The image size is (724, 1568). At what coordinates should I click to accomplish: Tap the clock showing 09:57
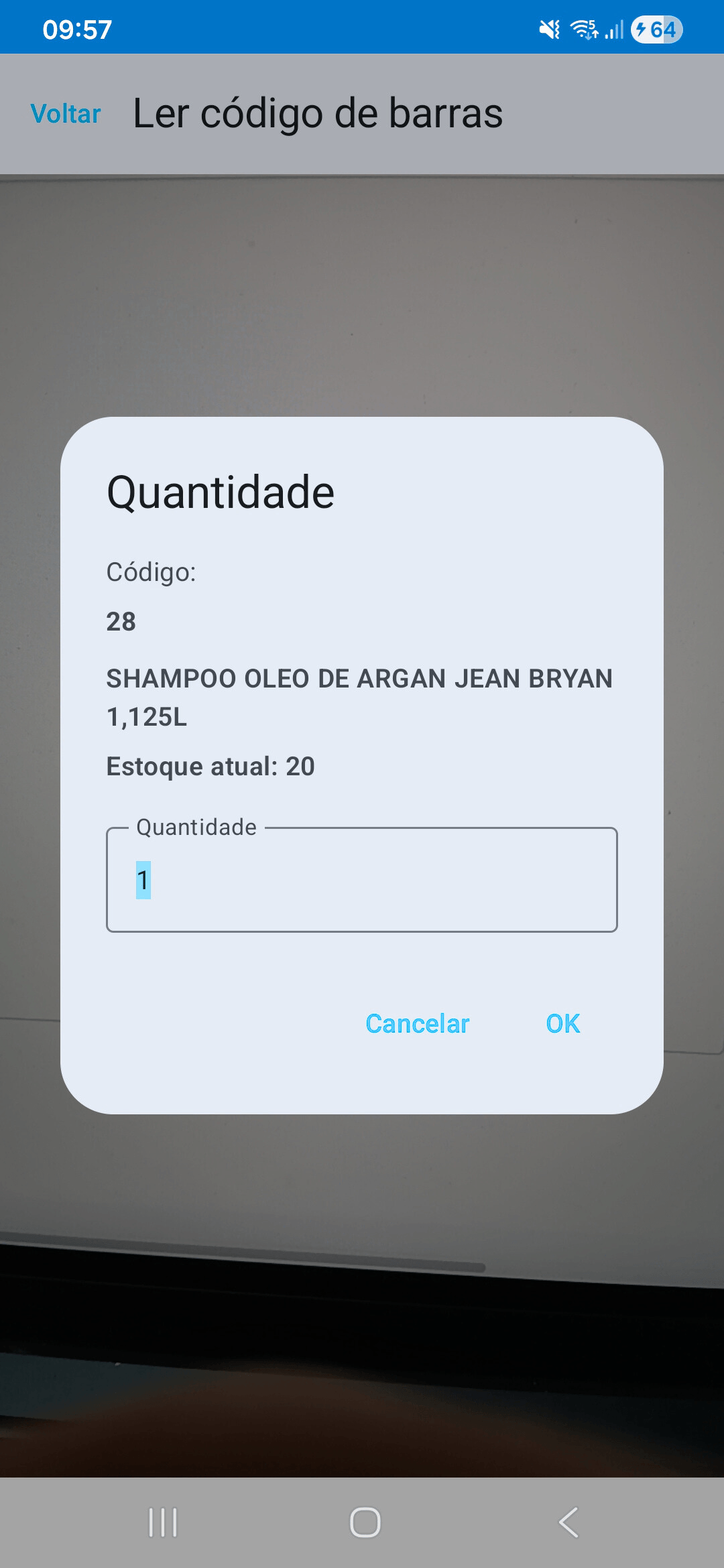(x=76, y=28)
